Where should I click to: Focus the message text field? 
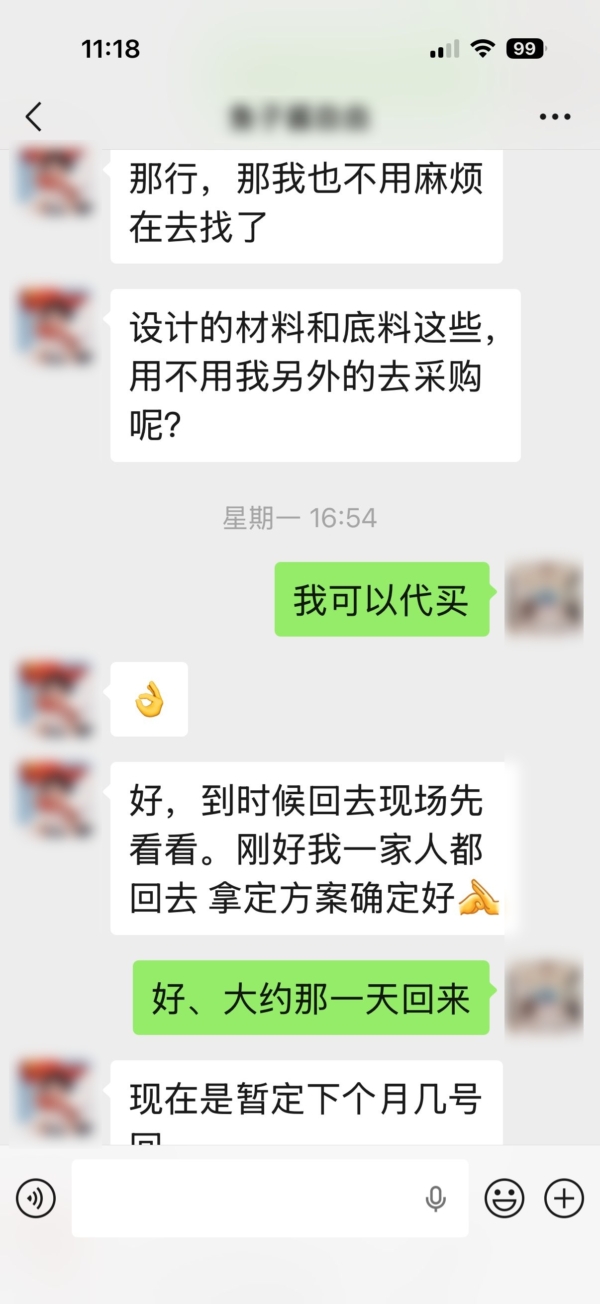tap(245, 1198)
